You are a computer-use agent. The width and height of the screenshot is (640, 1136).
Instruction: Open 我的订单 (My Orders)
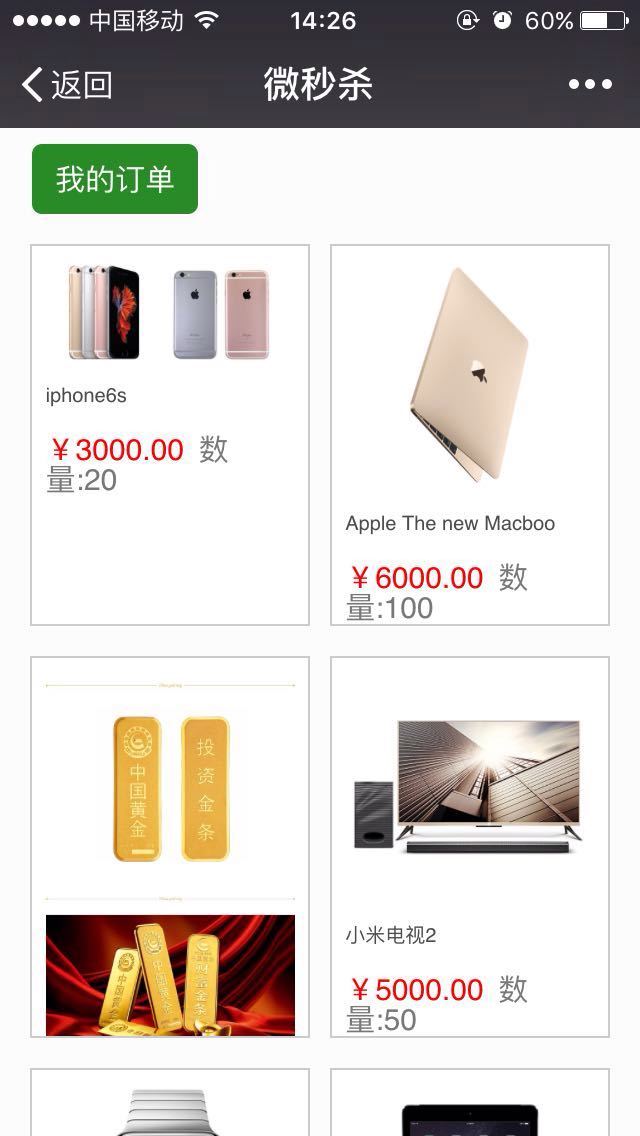(115, 179)
